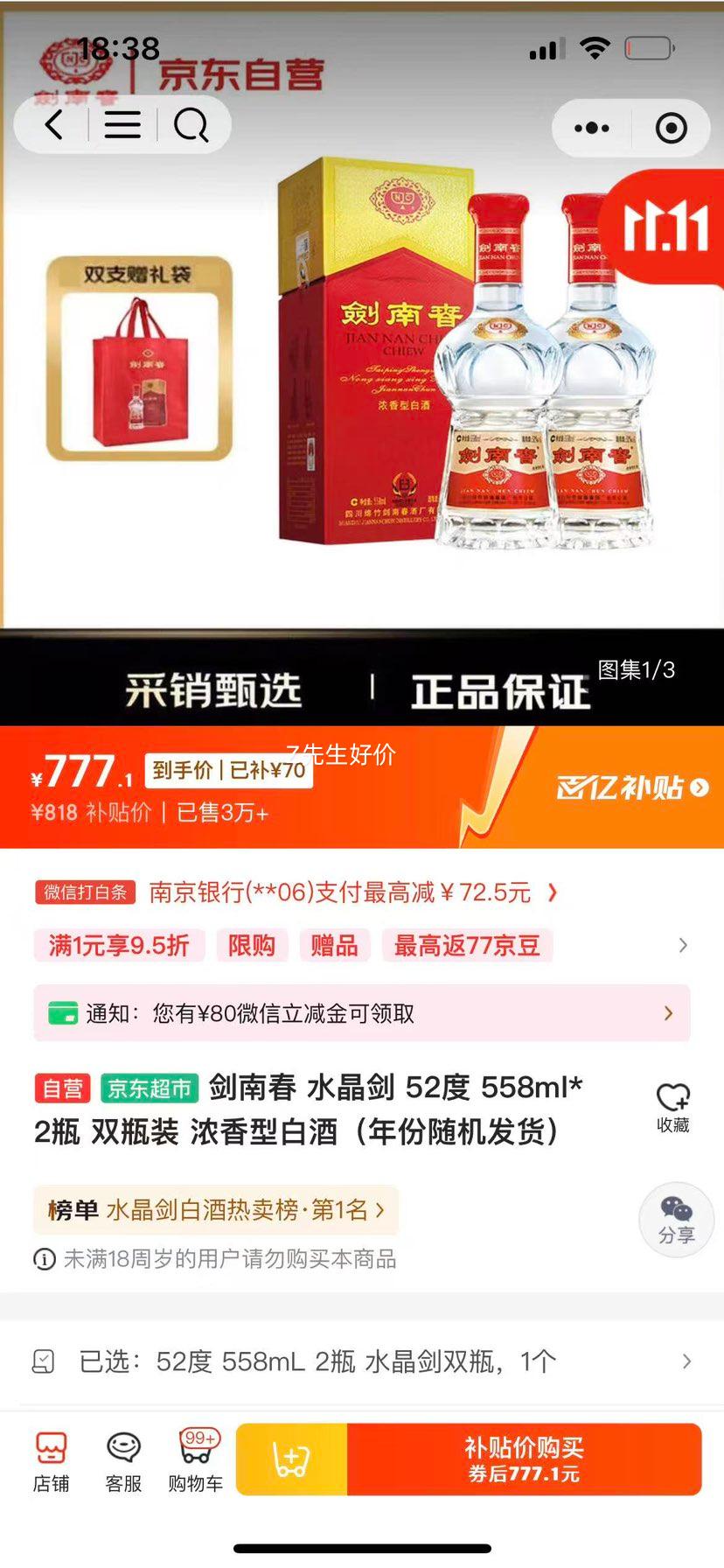
Task: Claim the ¥80 微信立减金 notice
Action: point(361,1013)
